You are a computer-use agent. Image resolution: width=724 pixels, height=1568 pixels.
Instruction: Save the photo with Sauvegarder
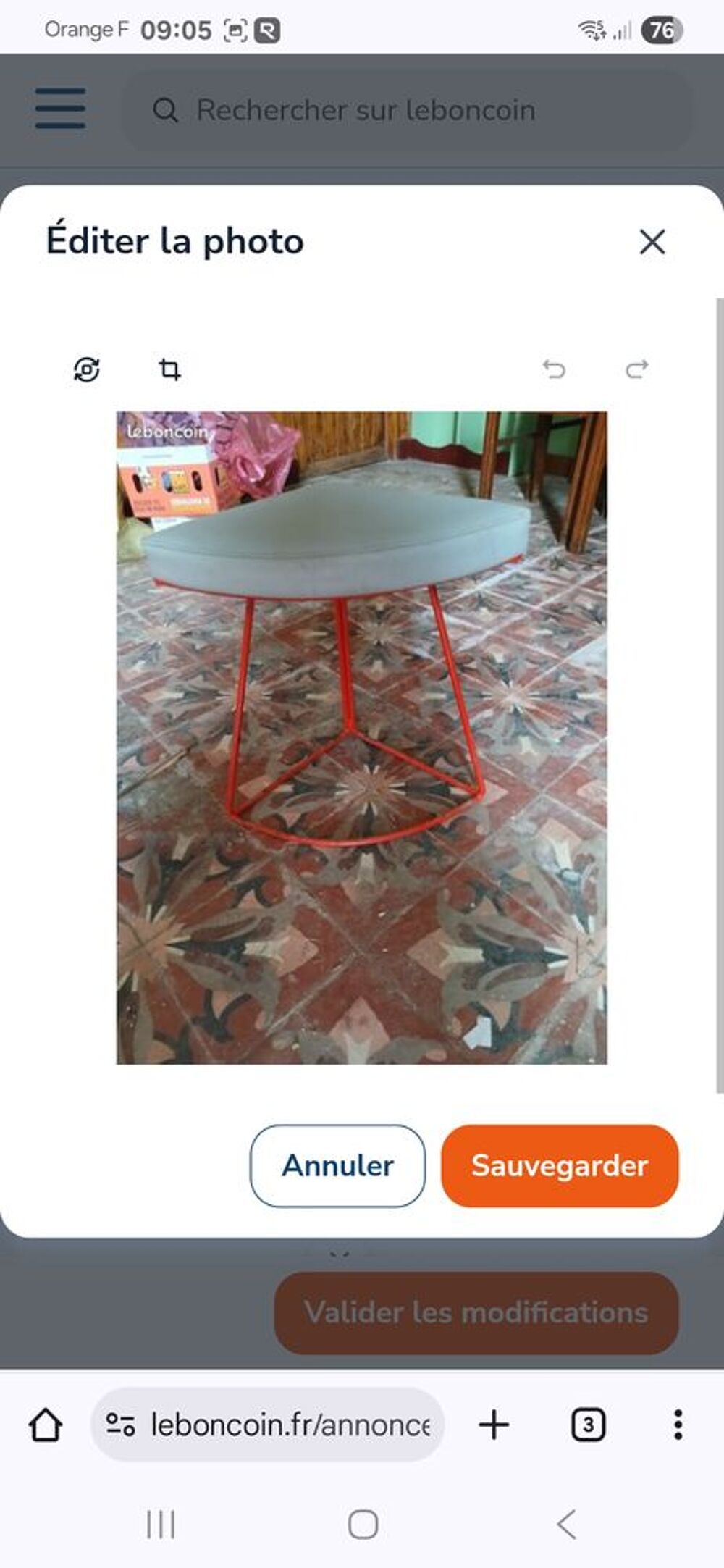560,1165
